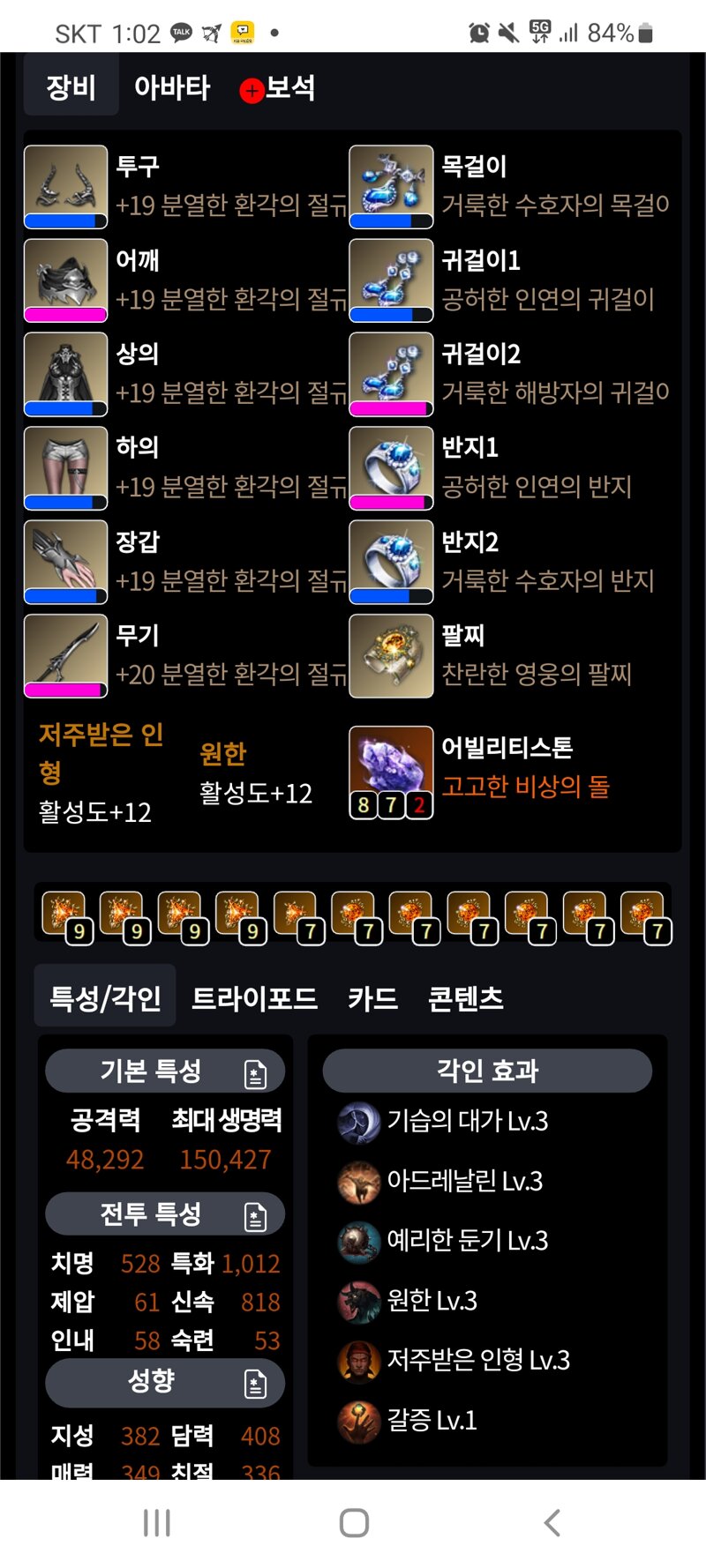Go to the 콘텐츠 tab
The width and height of the screenshot is (706, 1568).
pos(465,997)
